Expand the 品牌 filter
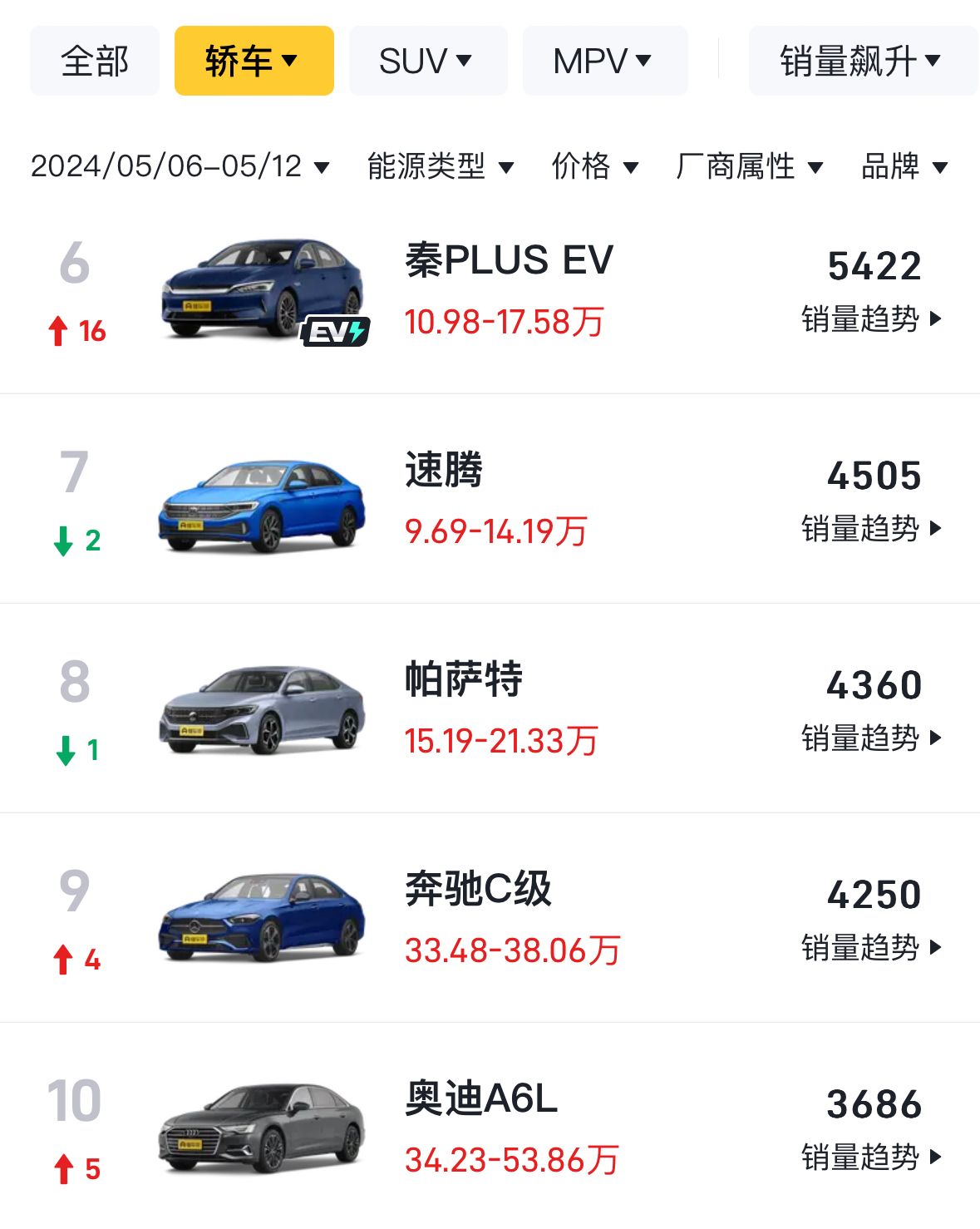Screen dimensions: 980x1229 904,166
